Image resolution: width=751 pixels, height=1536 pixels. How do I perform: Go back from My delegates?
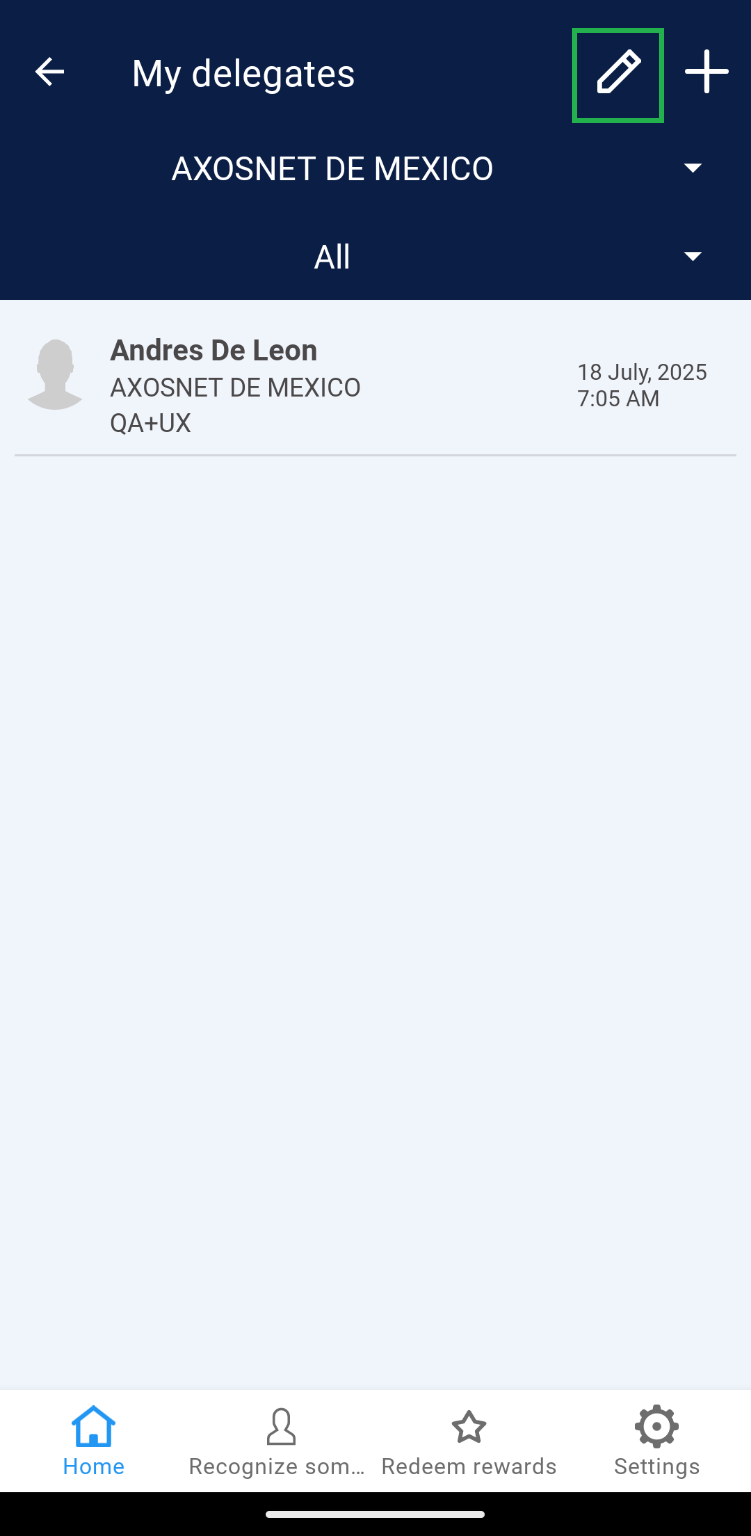point(49,73)
